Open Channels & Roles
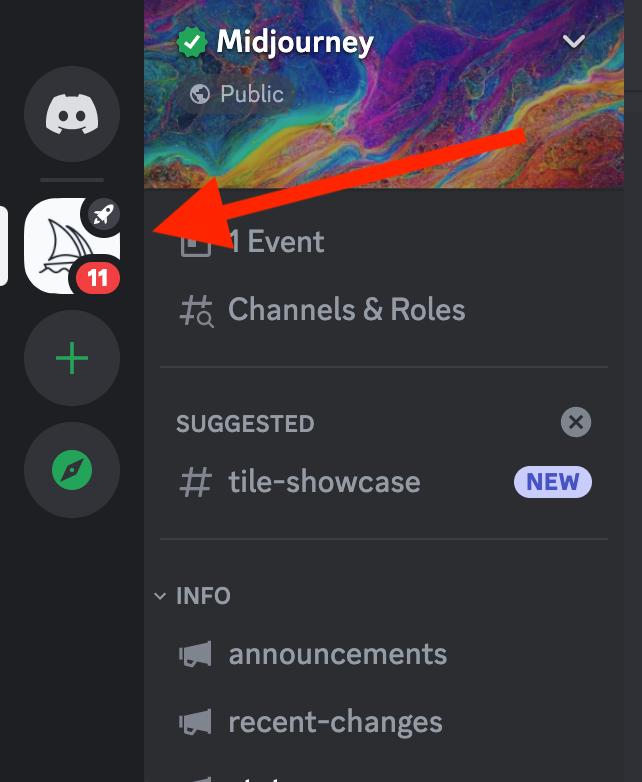642x782 pixels. pyautogui.click(x=345, y=310)
